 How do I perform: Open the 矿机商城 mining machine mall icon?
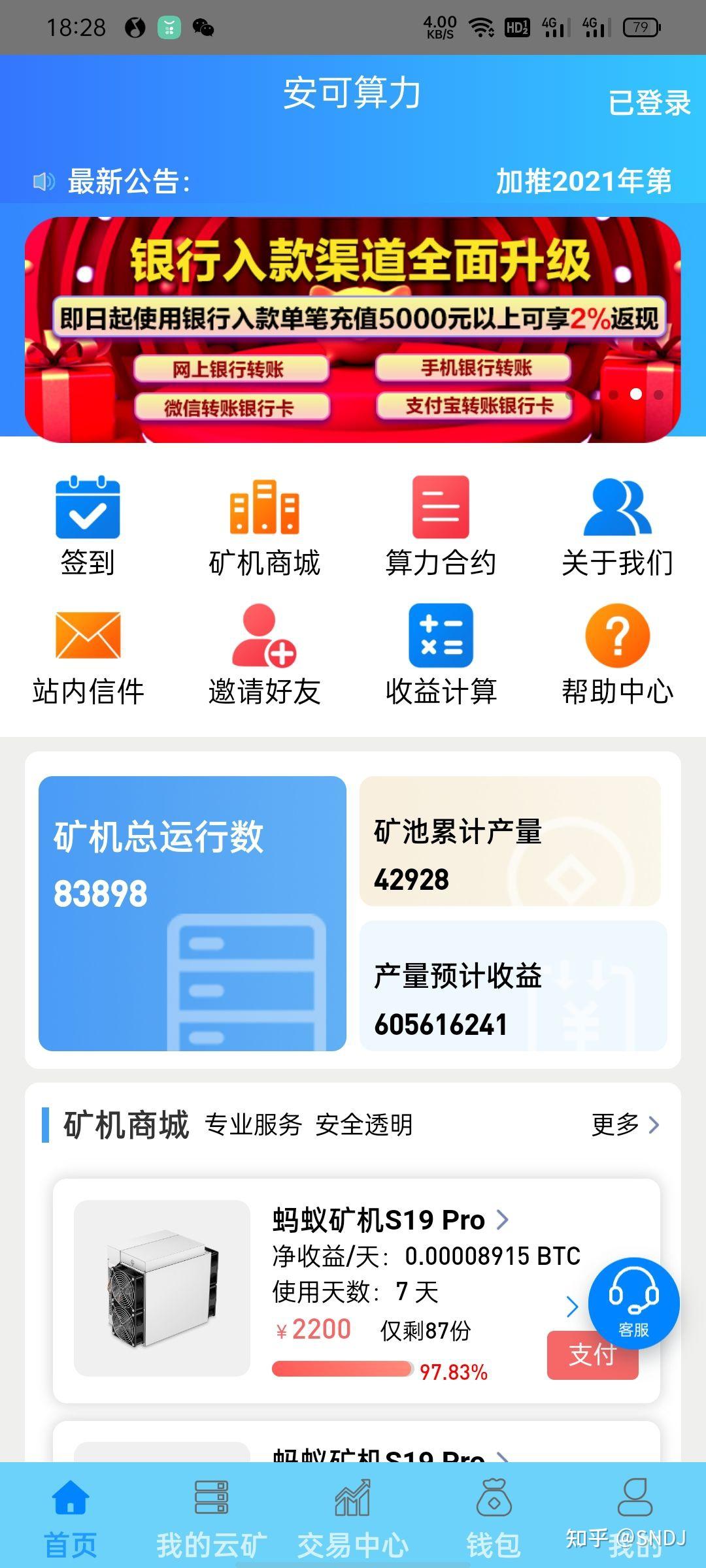[263, 523]
